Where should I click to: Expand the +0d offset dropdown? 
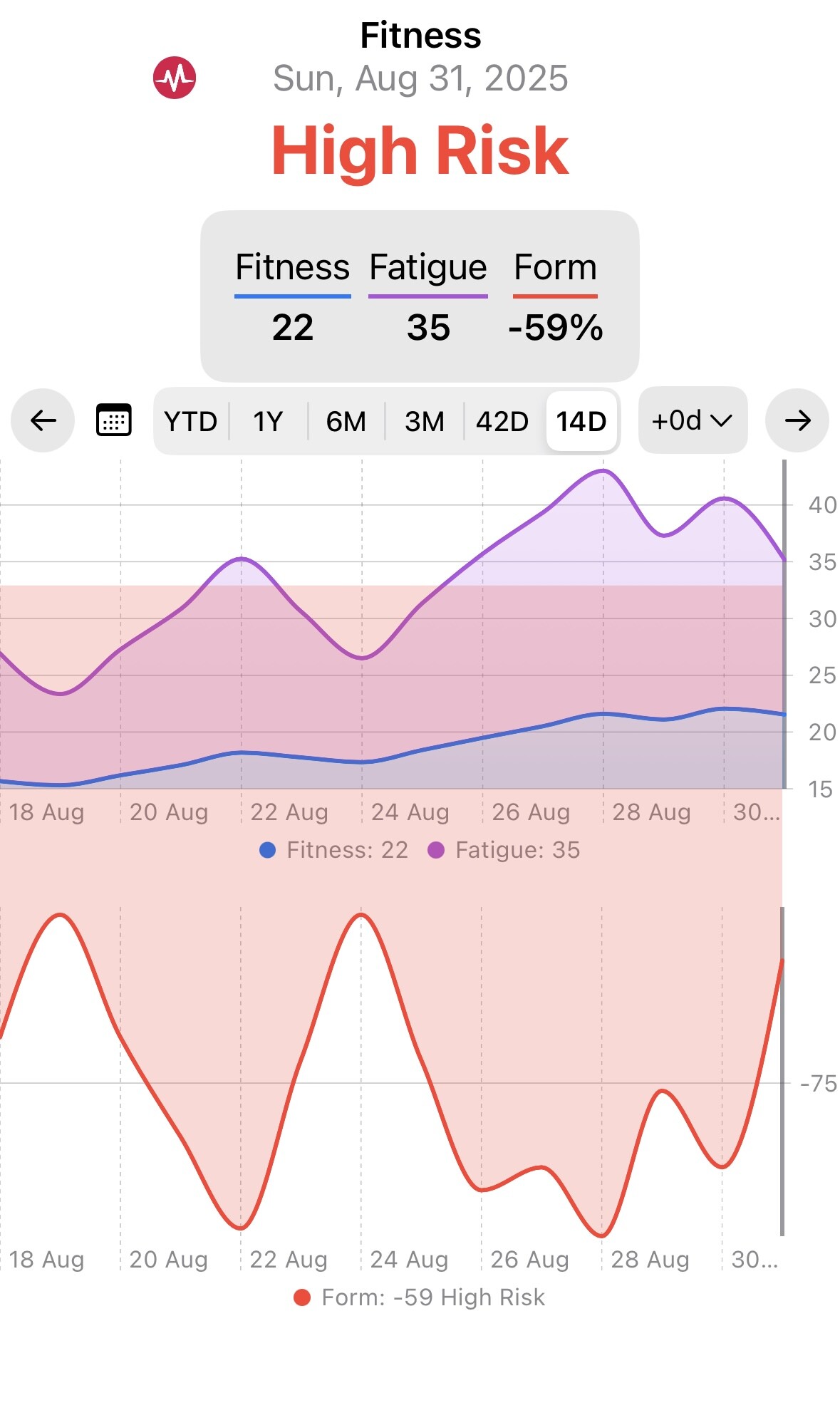point(693,420)
